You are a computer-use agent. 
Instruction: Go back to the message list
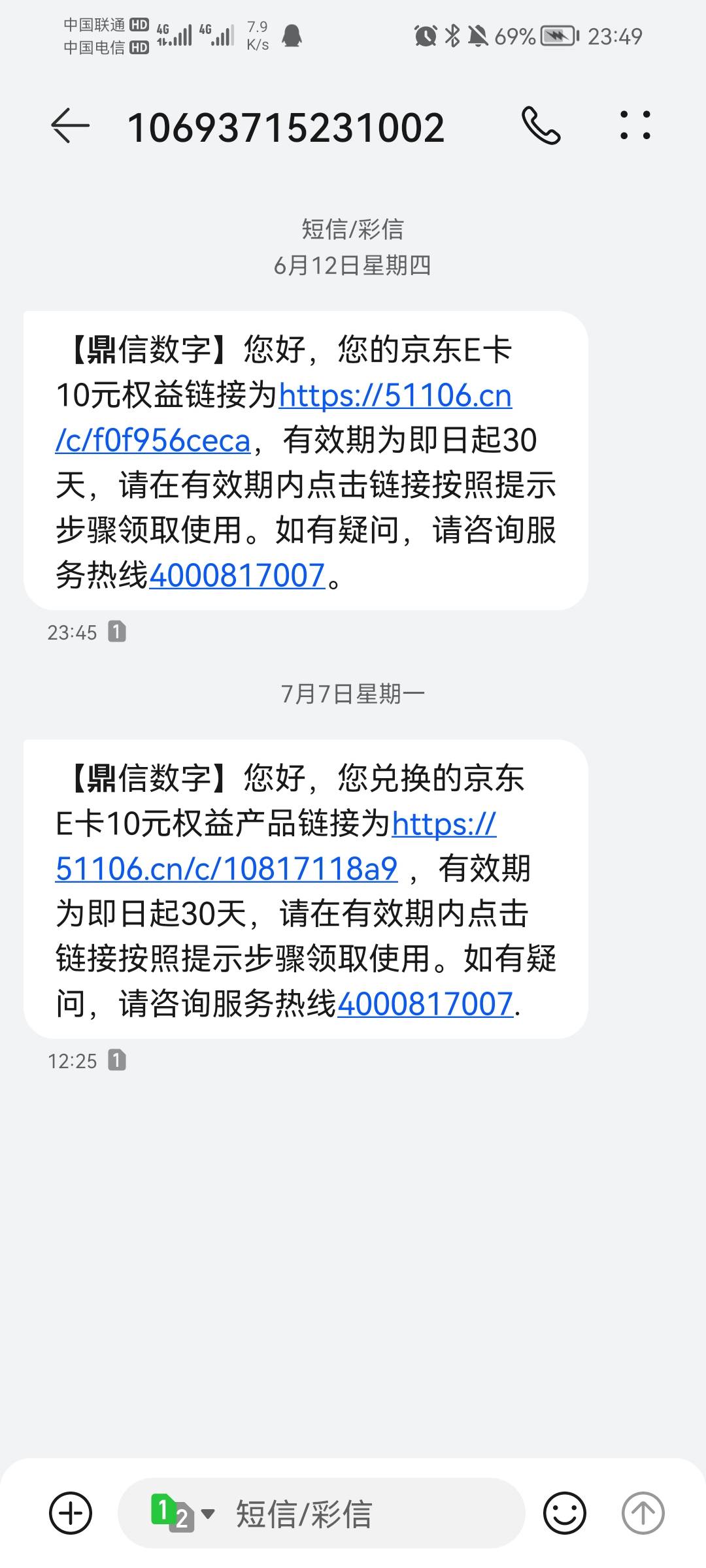[x=70, y=125]
